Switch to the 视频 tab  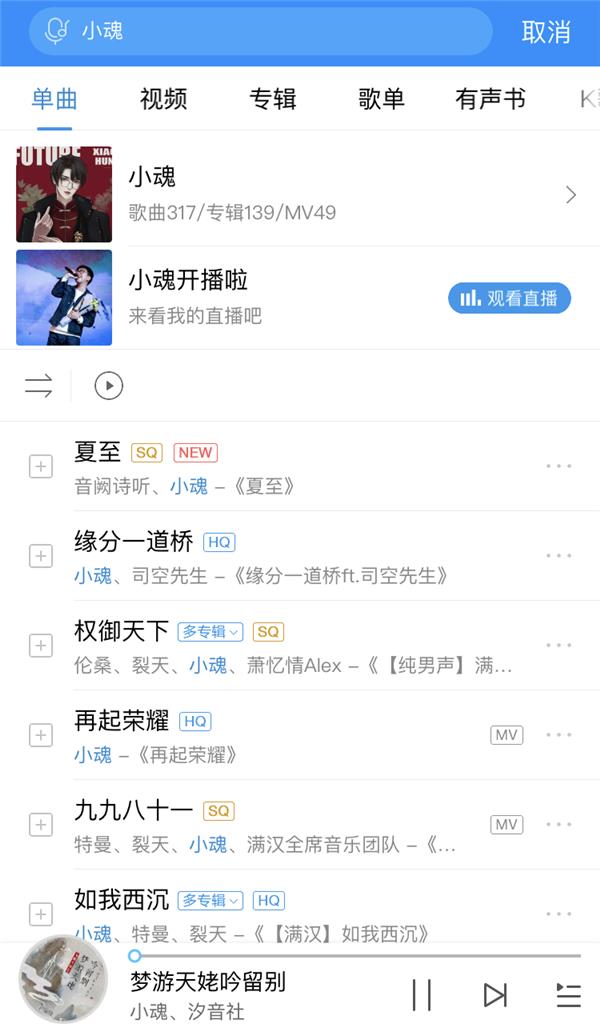[x=163, y=99]
